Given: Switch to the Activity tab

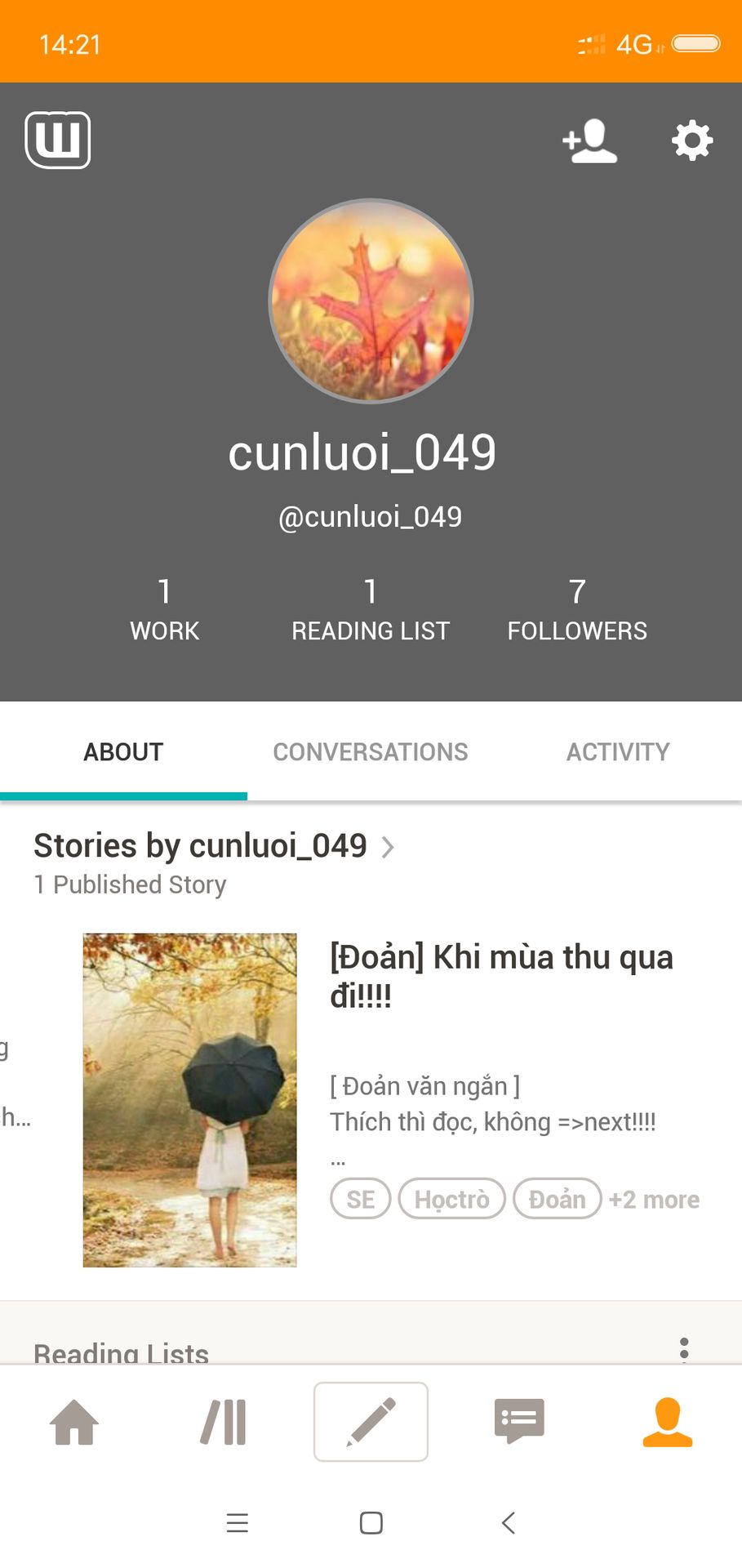Looking at the screenshot, I should (x=618, y=751).
